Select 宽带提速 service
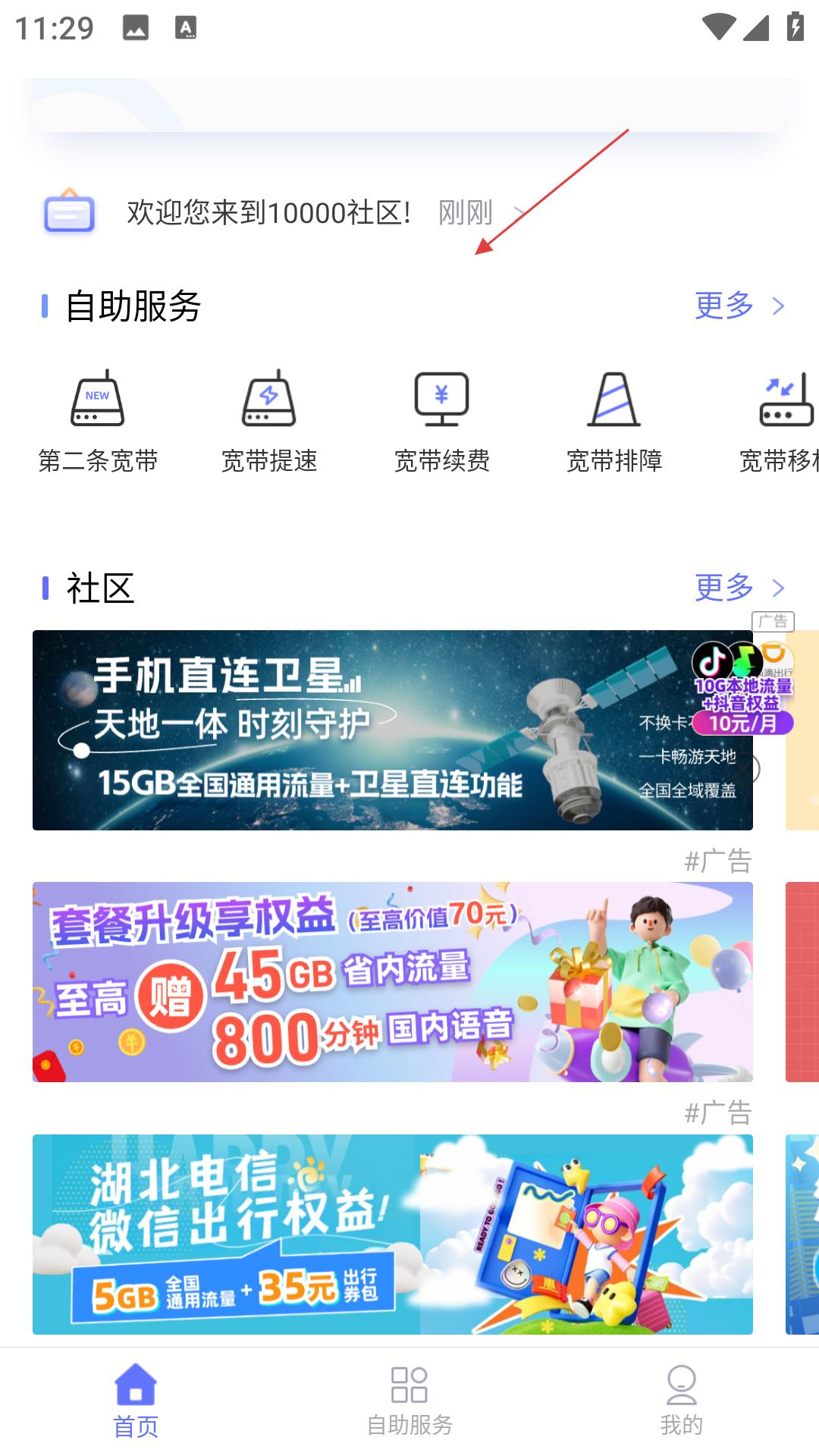This screenshot has height=1456, width=819. point(269,421)
